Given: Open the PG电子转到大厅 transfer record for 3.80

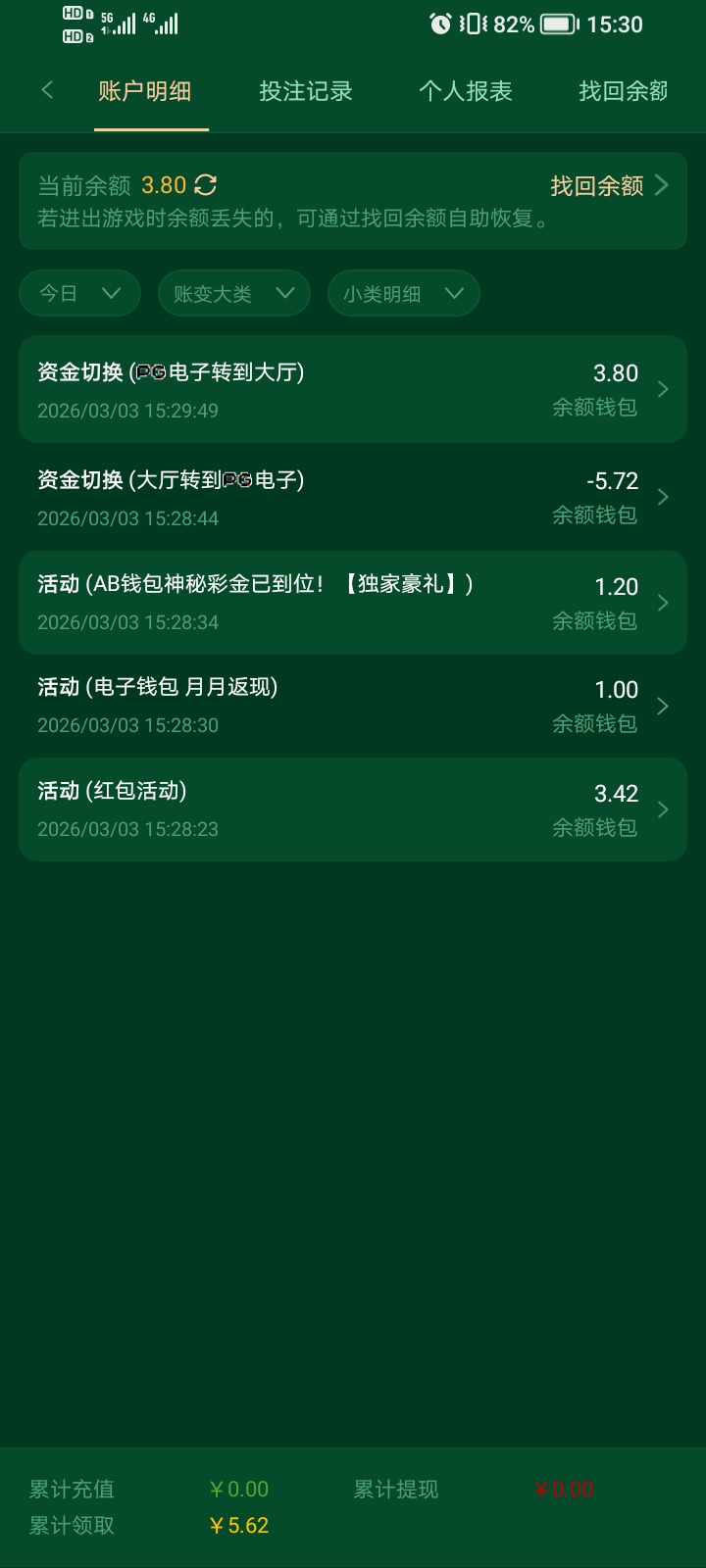Looking at the screenshot, I should tap(352, 389).
